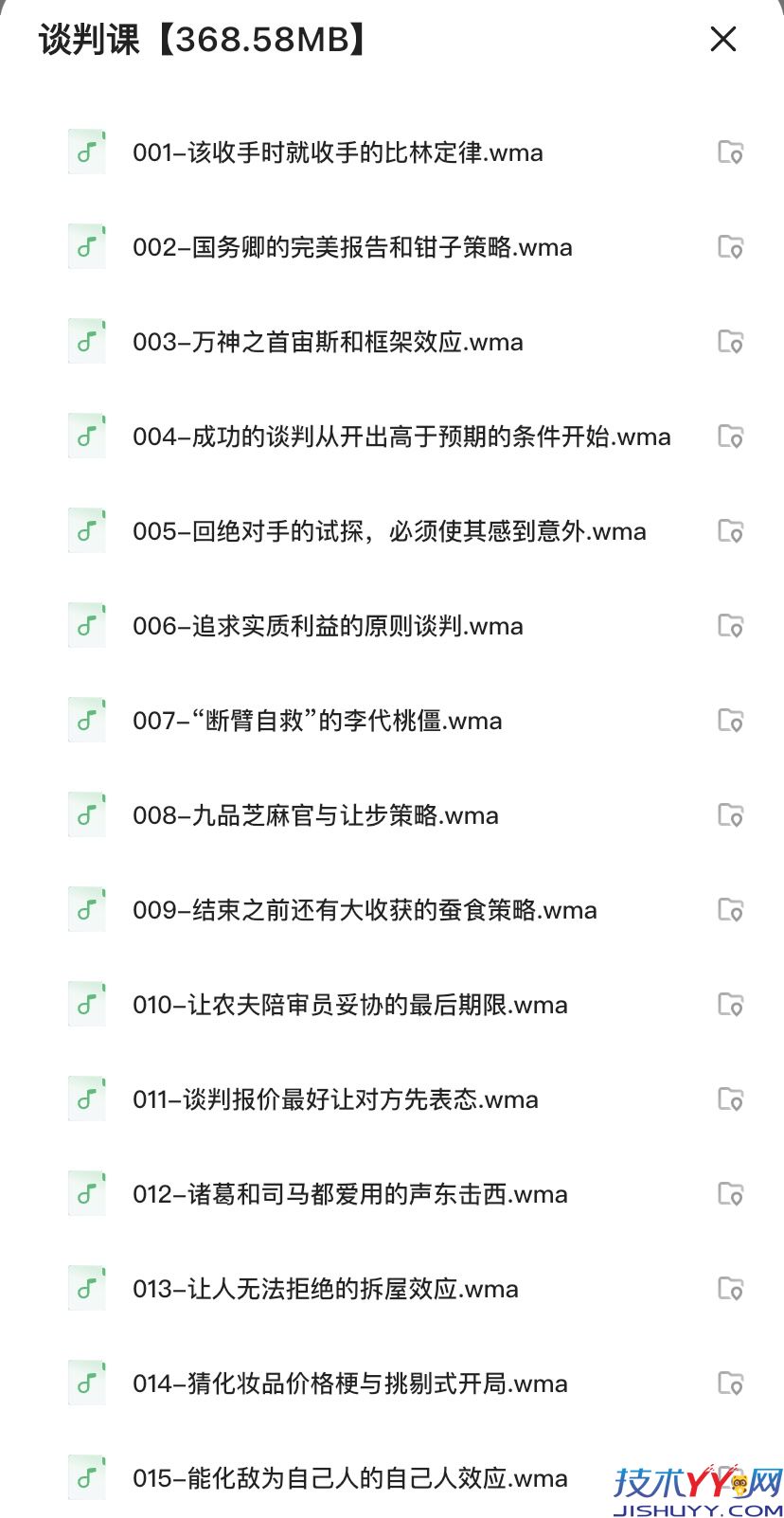Close the 谈判课 file list panel
Image resolution: width=784 pixels, height=1518 pixels.
coord(722,40)
